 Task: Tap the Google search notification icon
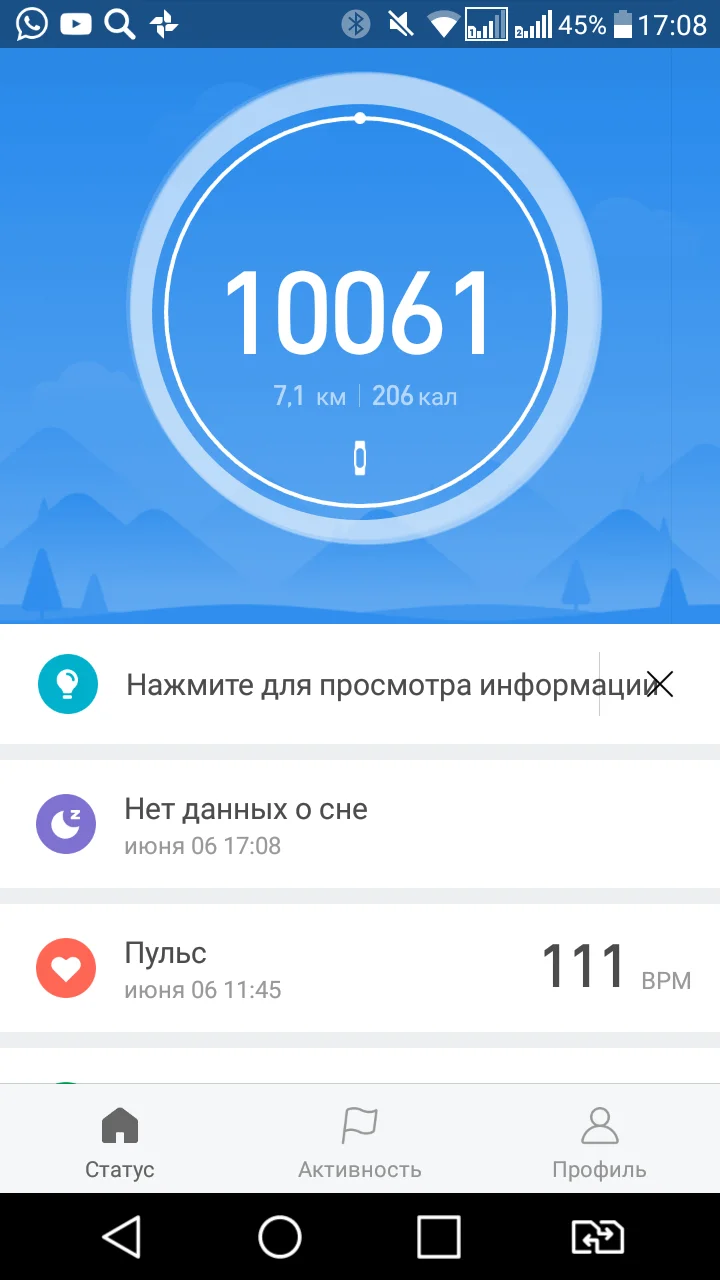(x=119, y=24)
